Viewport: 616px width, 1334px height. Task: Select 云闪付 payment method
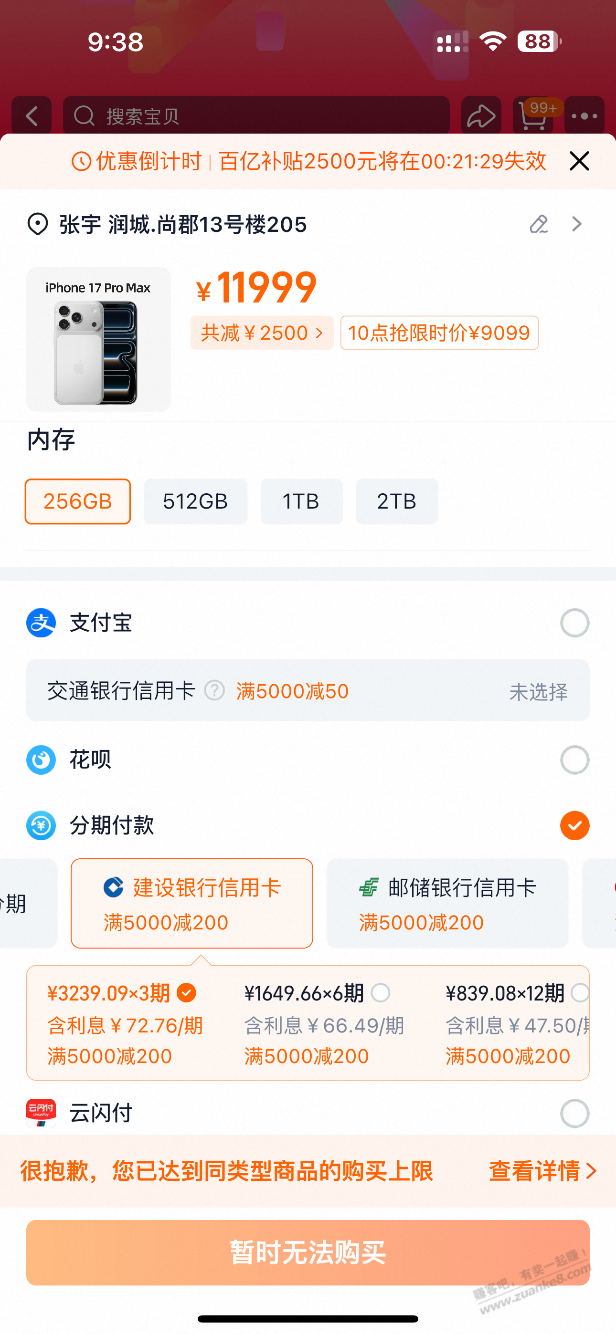click(x=574, y=1113)
